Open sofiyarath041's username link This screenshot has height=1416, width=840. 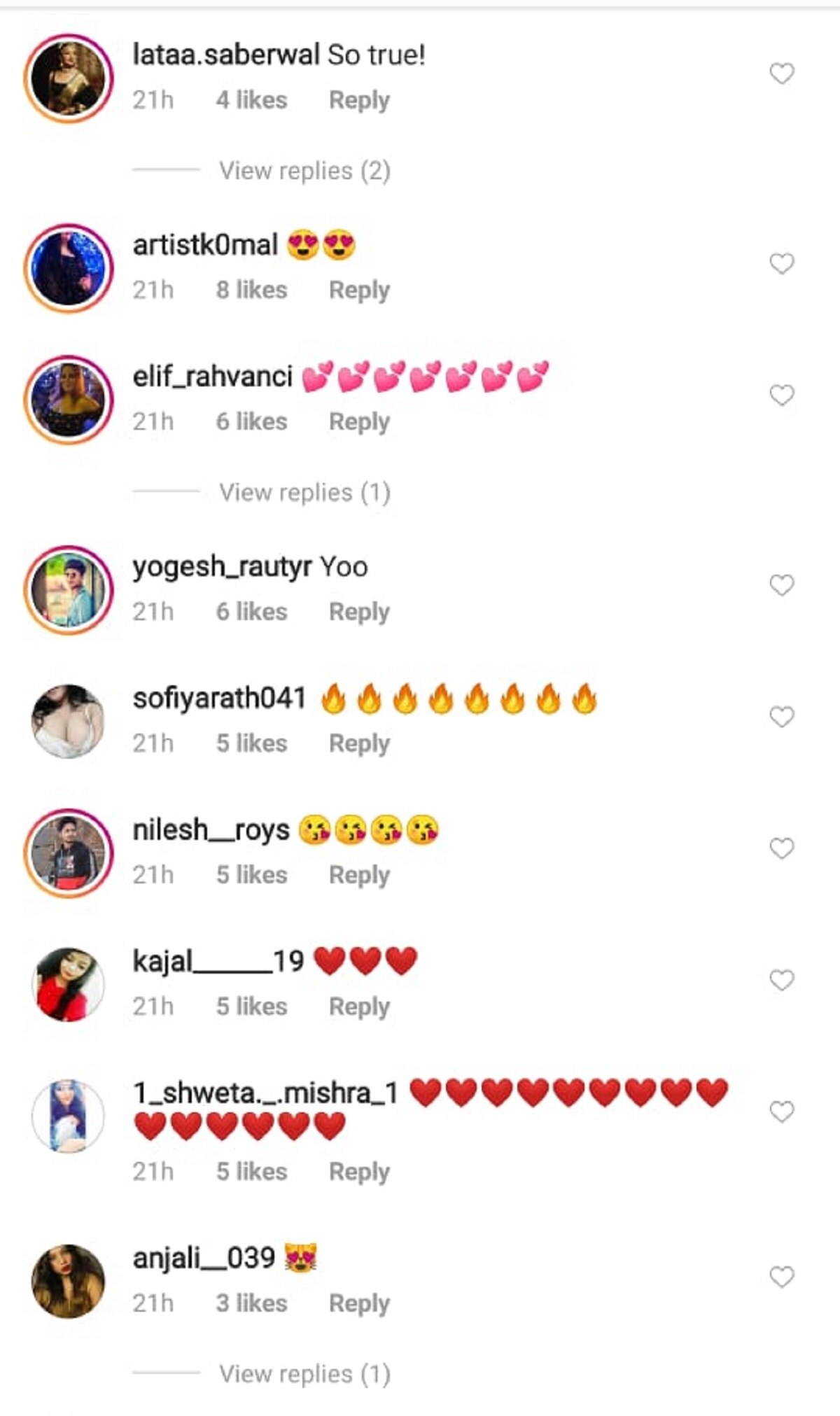(x=219, y=699)
